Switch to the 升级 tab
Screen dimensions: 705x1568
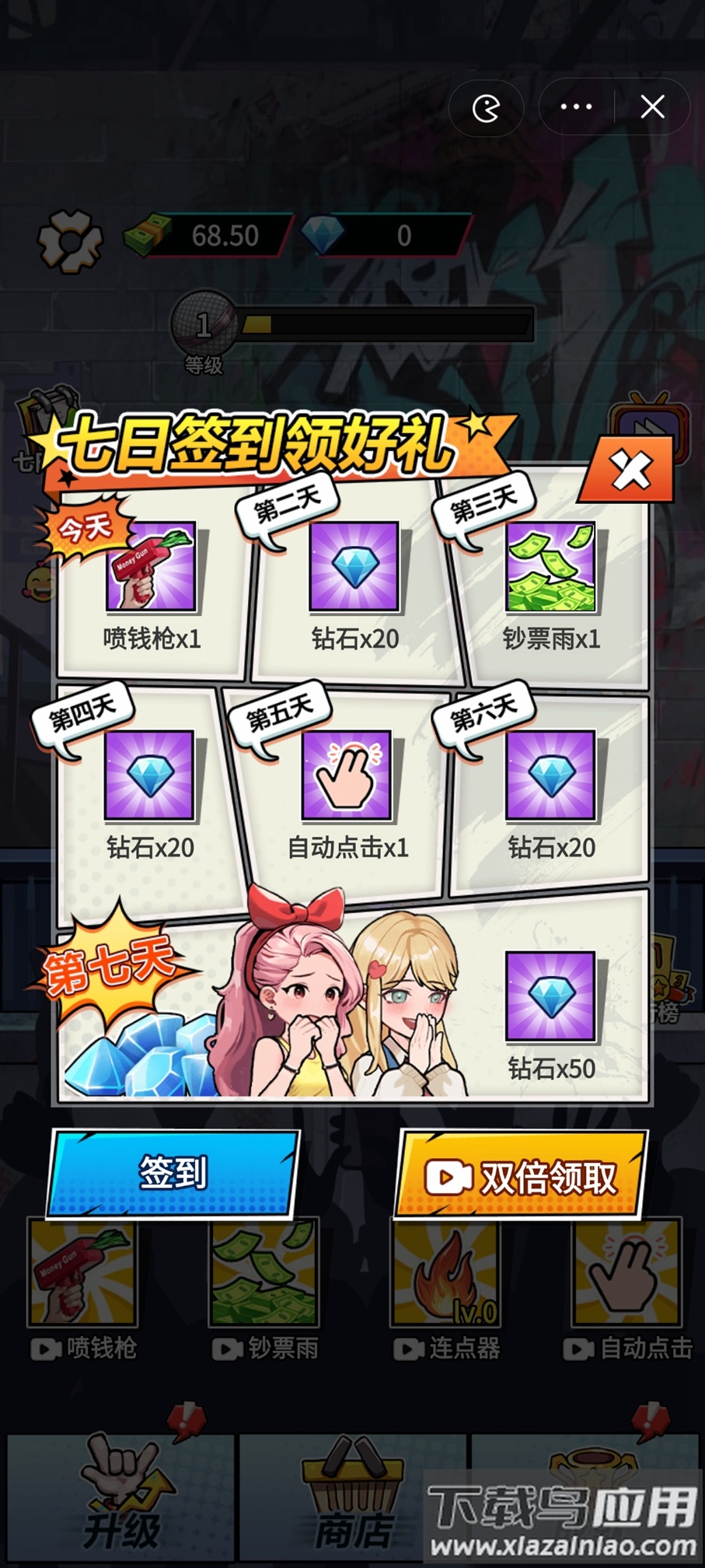point(120,1499)
